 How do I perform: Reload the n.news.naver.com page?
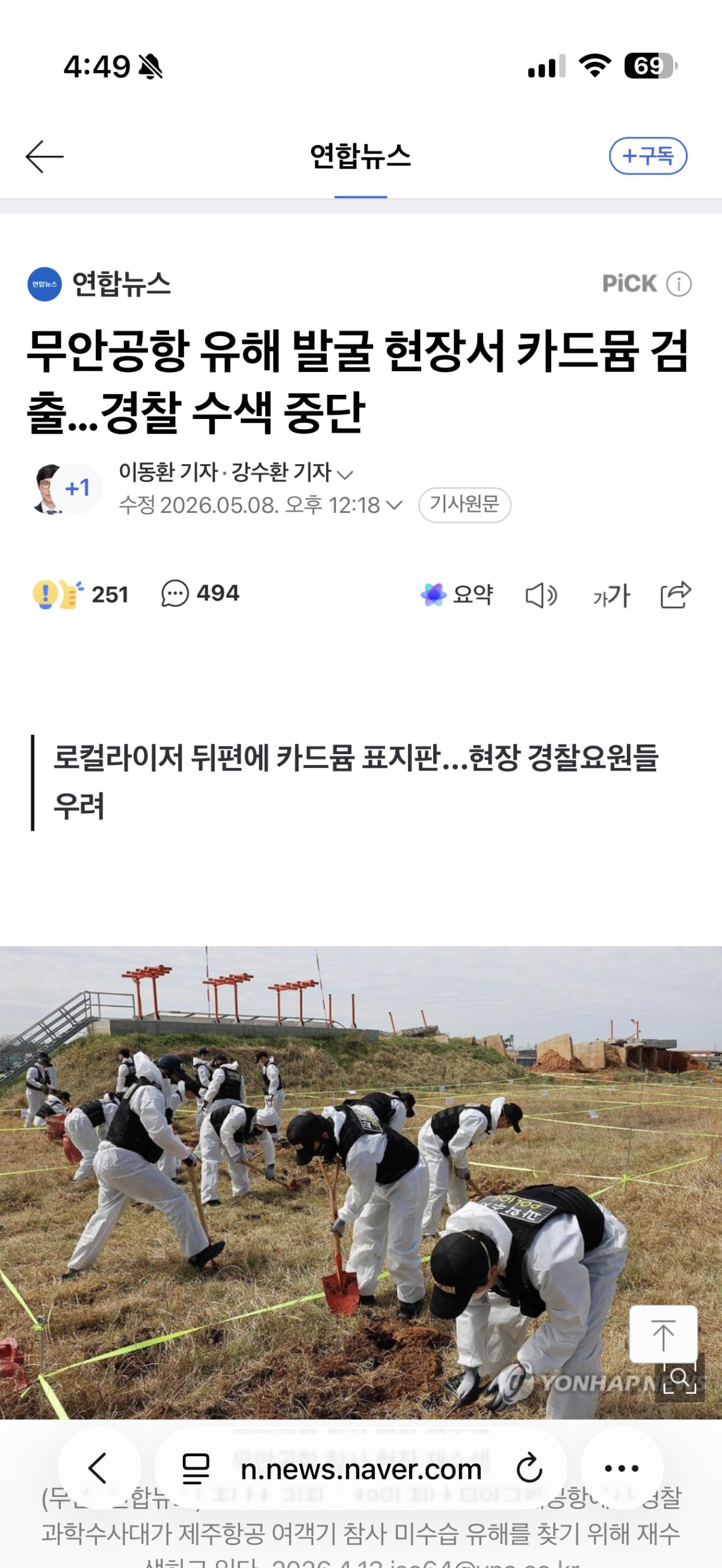point(529,1469)
